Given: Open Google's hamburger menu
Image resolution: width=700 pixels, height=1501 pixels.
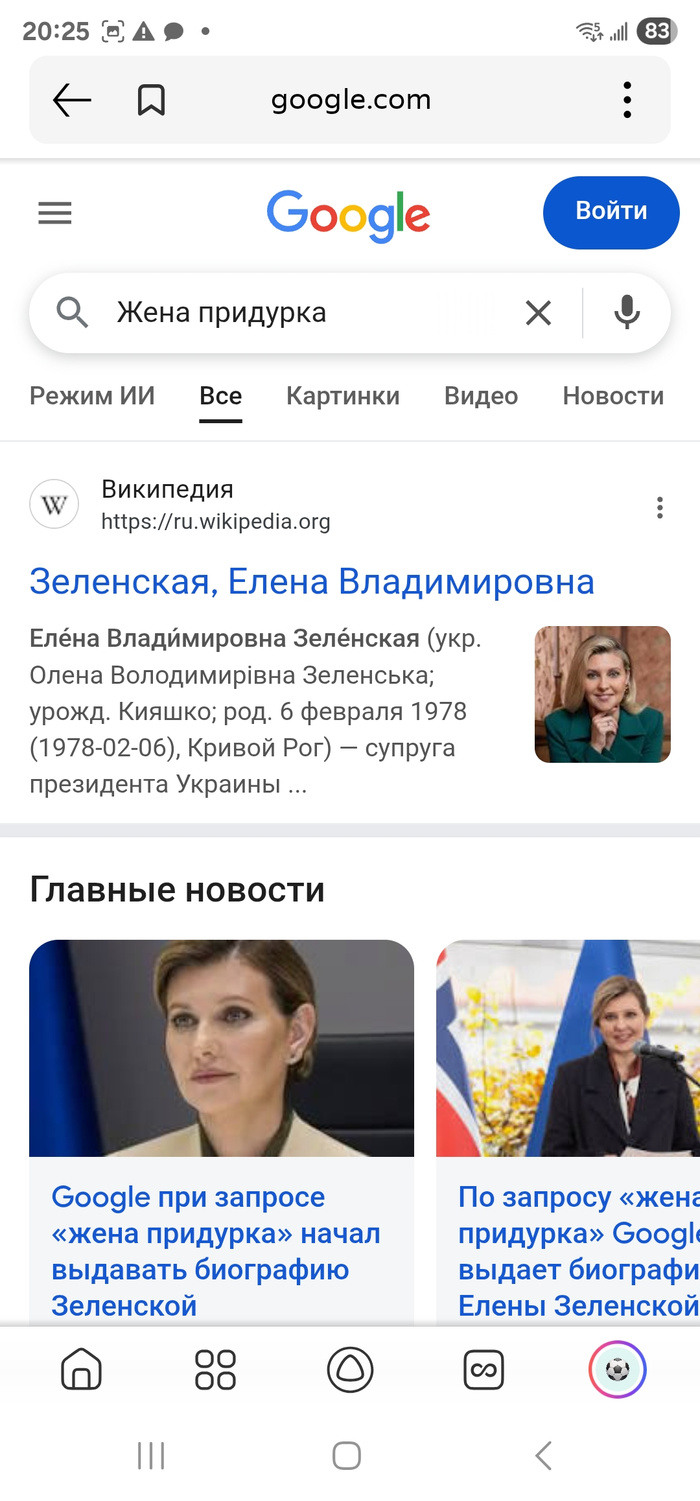Looking at the screenshot, I should point(55,213).
